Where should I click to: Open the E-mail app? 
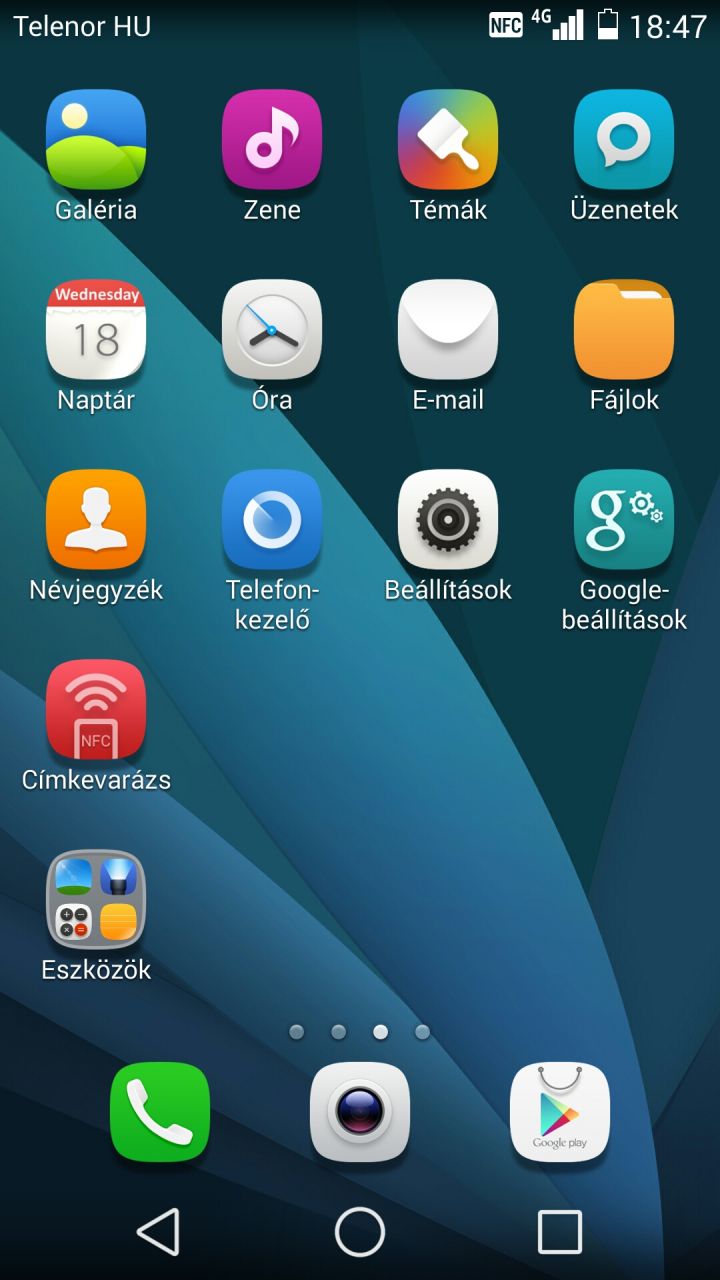tap(448, 330)
